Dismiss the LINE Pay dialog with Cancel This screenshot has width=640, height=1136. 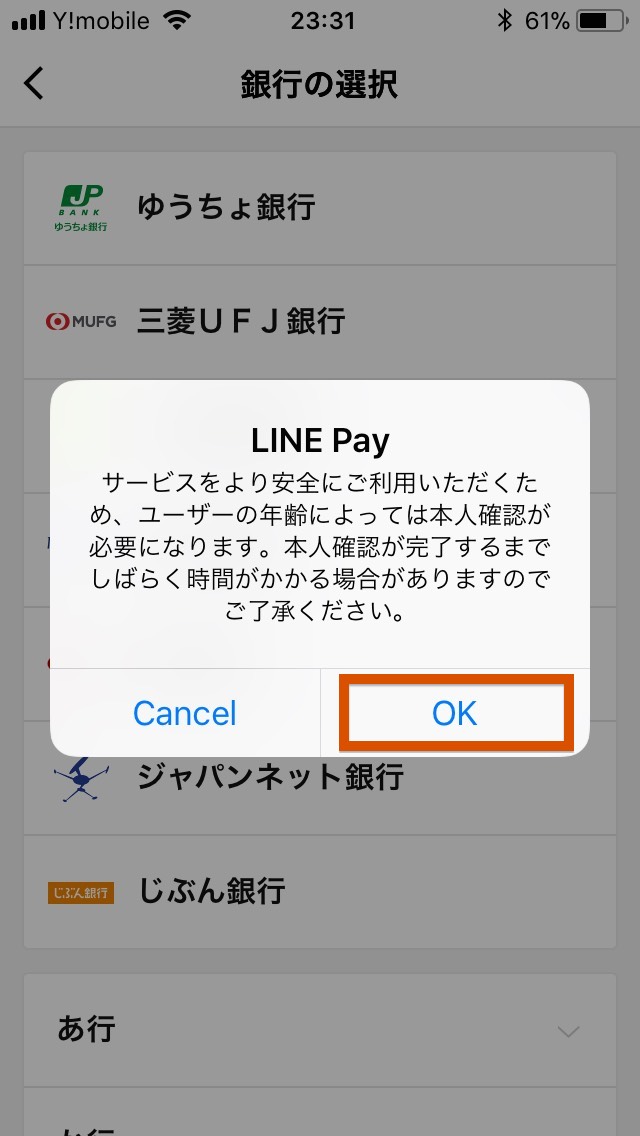tap(185, 713)
